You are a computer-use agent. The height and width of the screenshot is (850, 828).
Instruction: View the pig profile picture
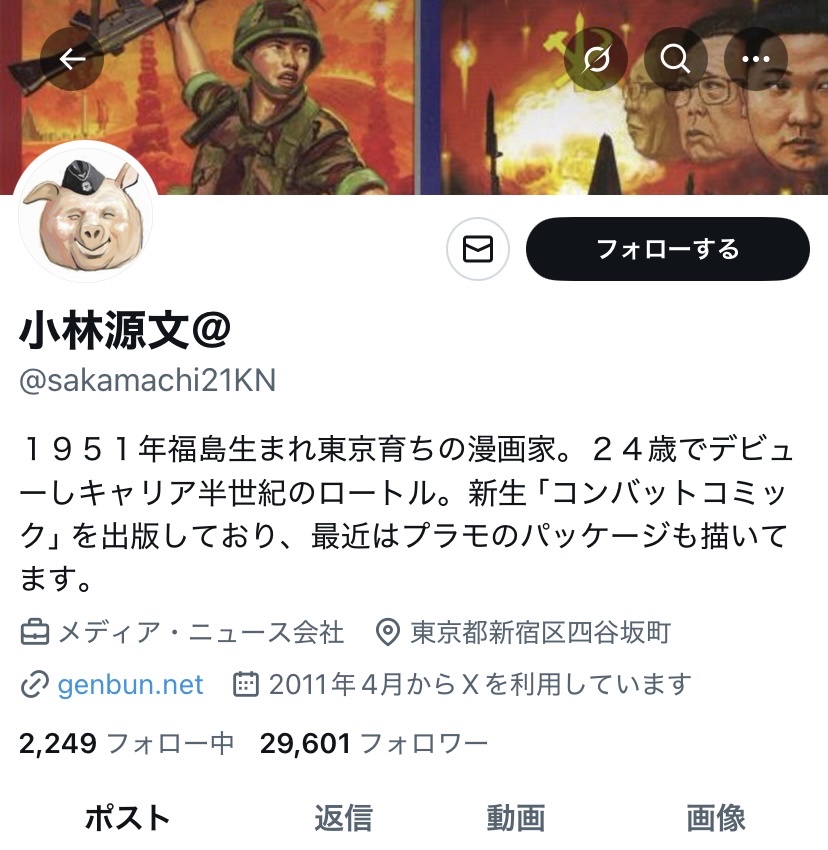click(x=87, y=213)
